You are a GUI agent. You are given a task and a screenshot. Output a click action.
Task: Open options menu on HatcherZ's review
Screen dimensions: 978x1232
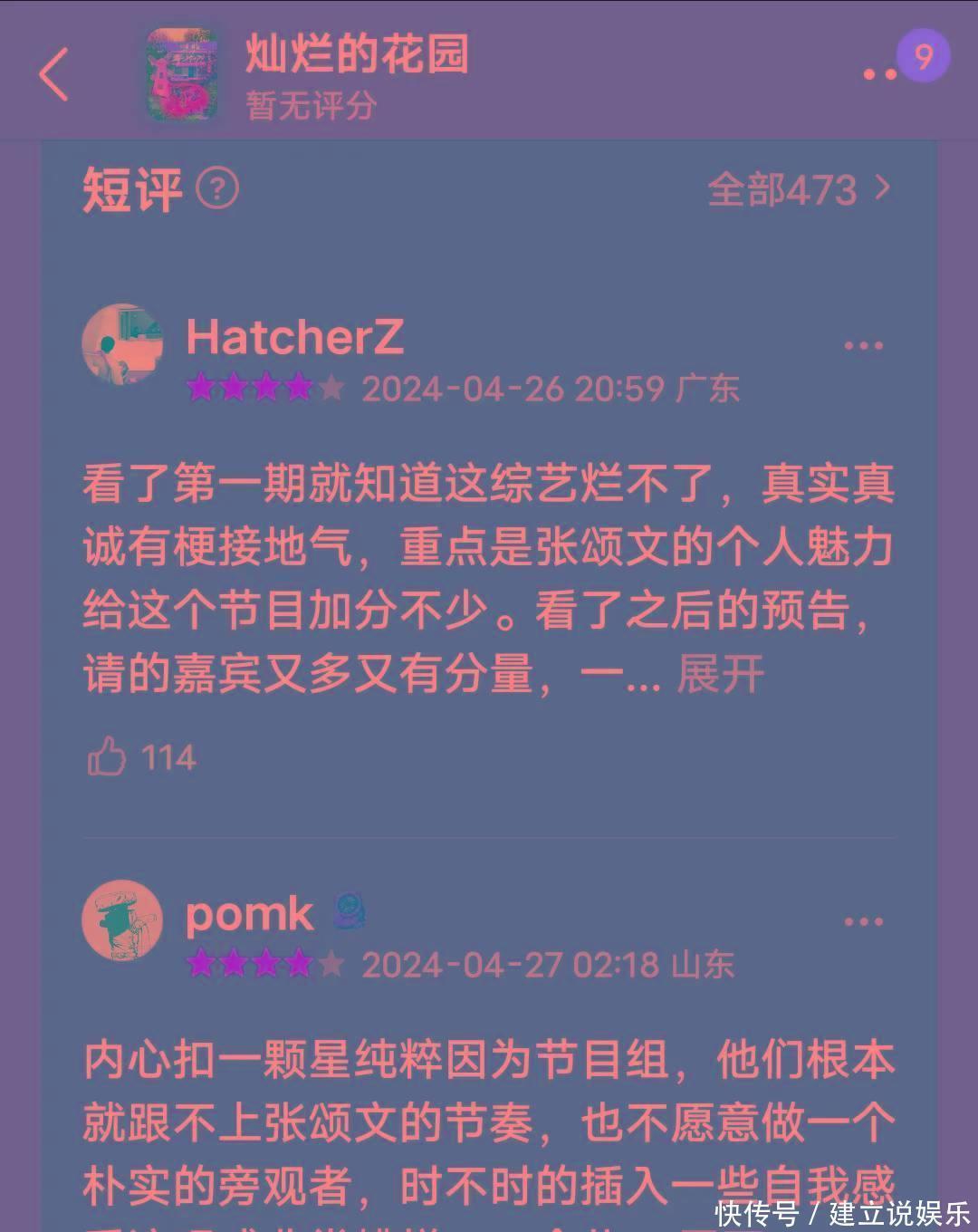tap(862, 345)
